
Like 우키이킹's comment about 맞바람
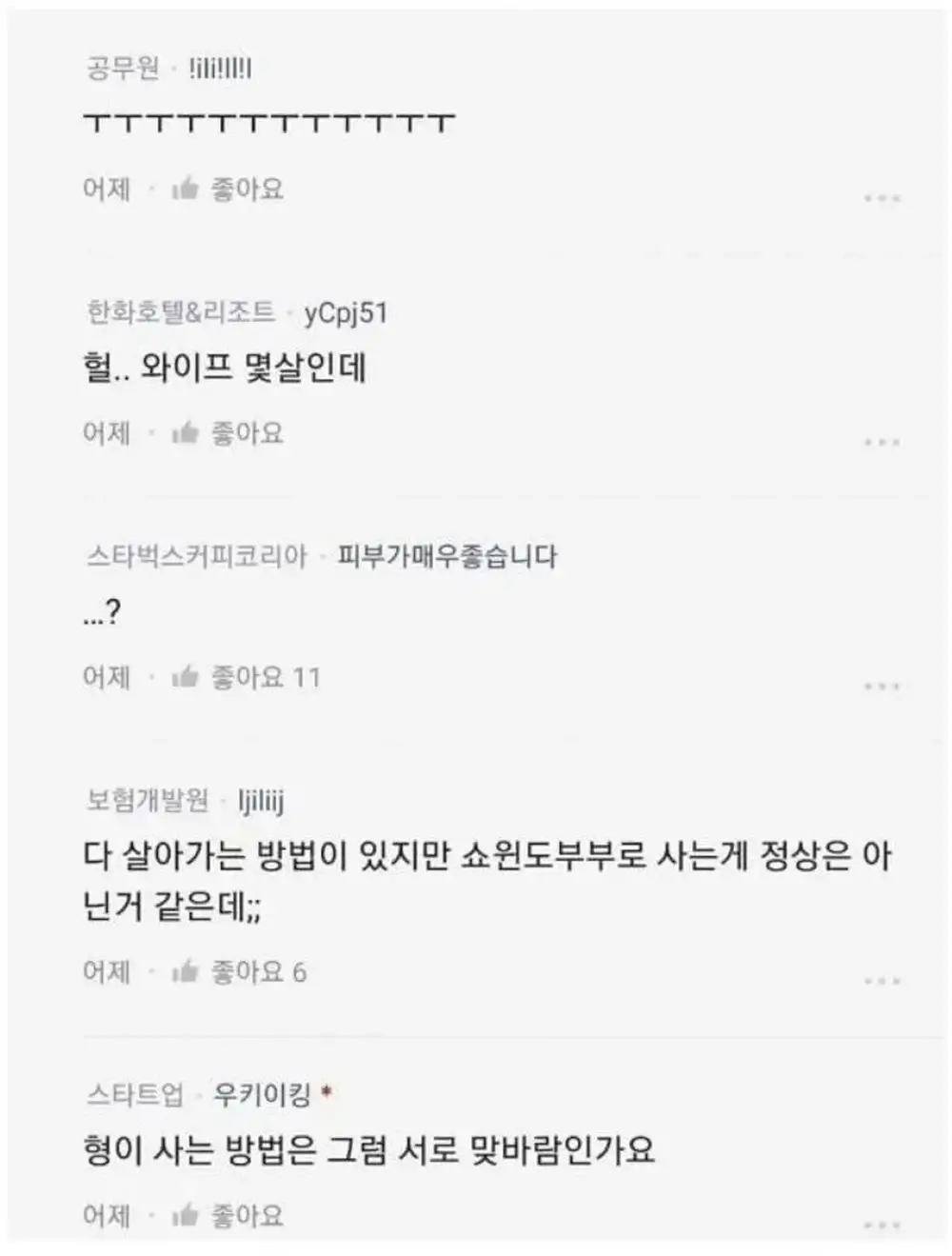click(x=228, y=1216)
